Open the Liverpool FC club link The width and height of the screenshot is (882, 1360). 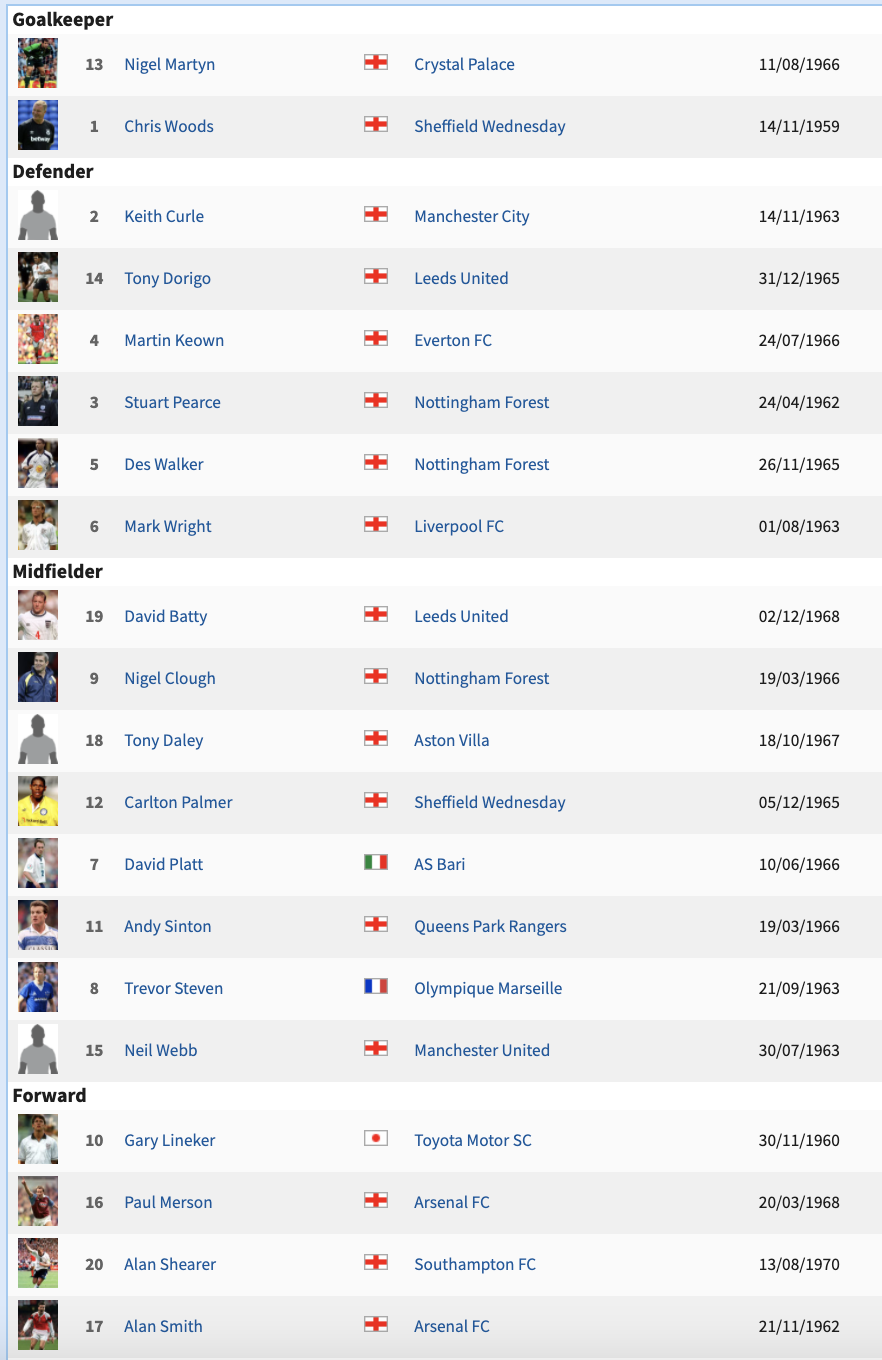pos(458,526)
